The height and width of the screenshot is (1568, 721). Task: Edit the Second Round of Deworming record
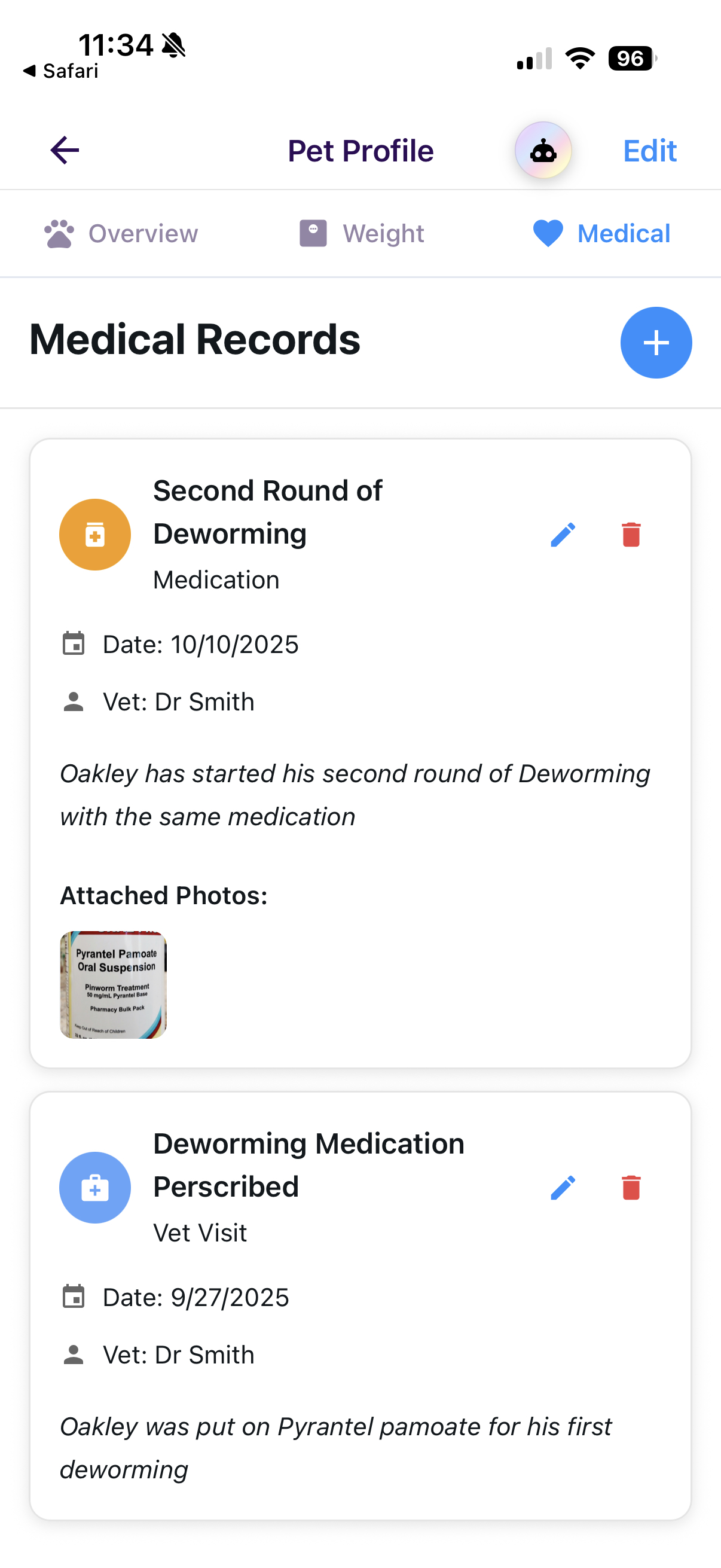pyautogui.click(x=563, y=534)
